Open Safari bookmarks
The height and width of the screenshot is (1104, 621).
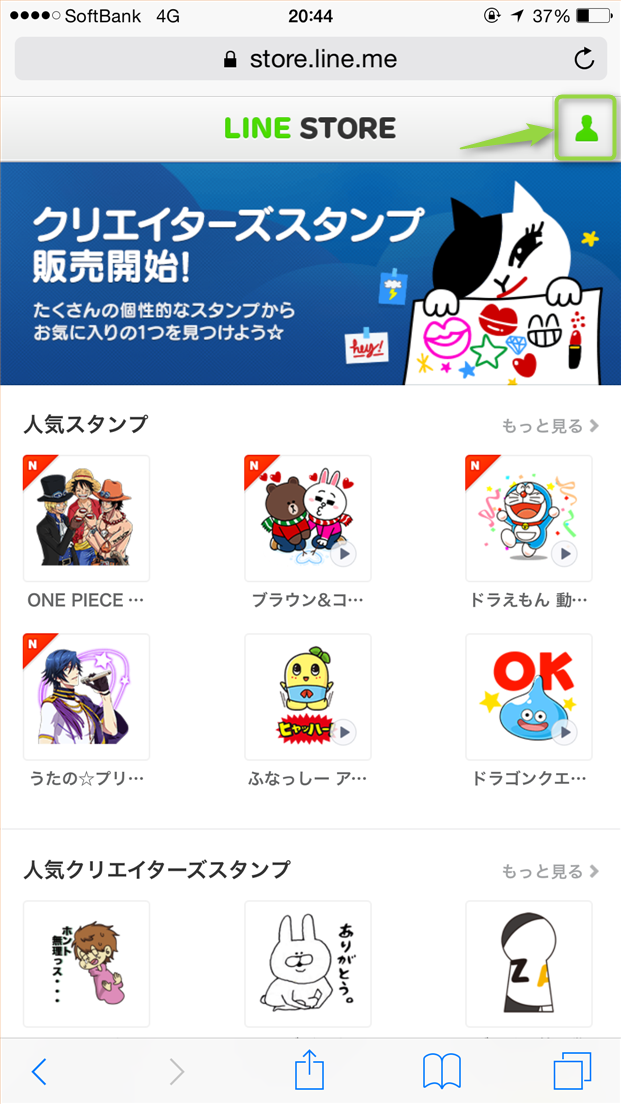click(441, 1071)
